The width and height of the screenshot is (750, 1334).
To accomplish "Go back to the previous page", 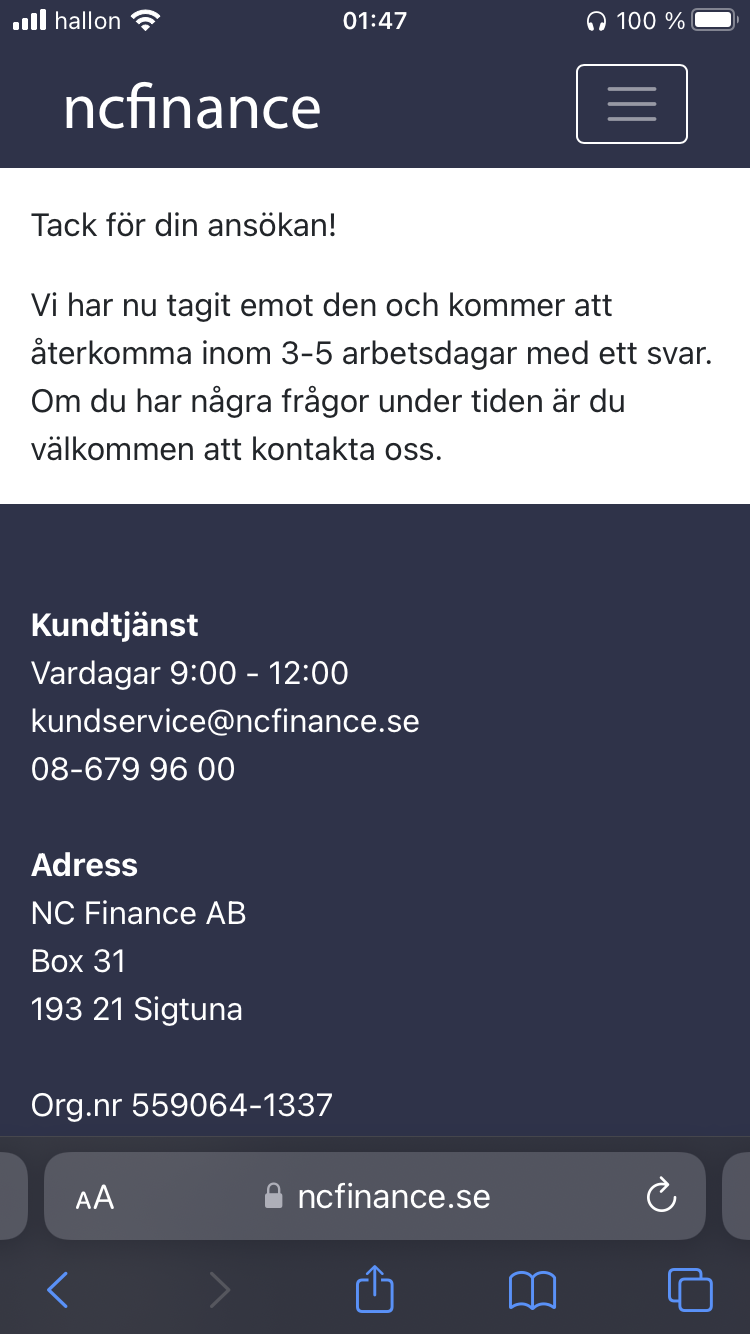I will [58, 1290].
